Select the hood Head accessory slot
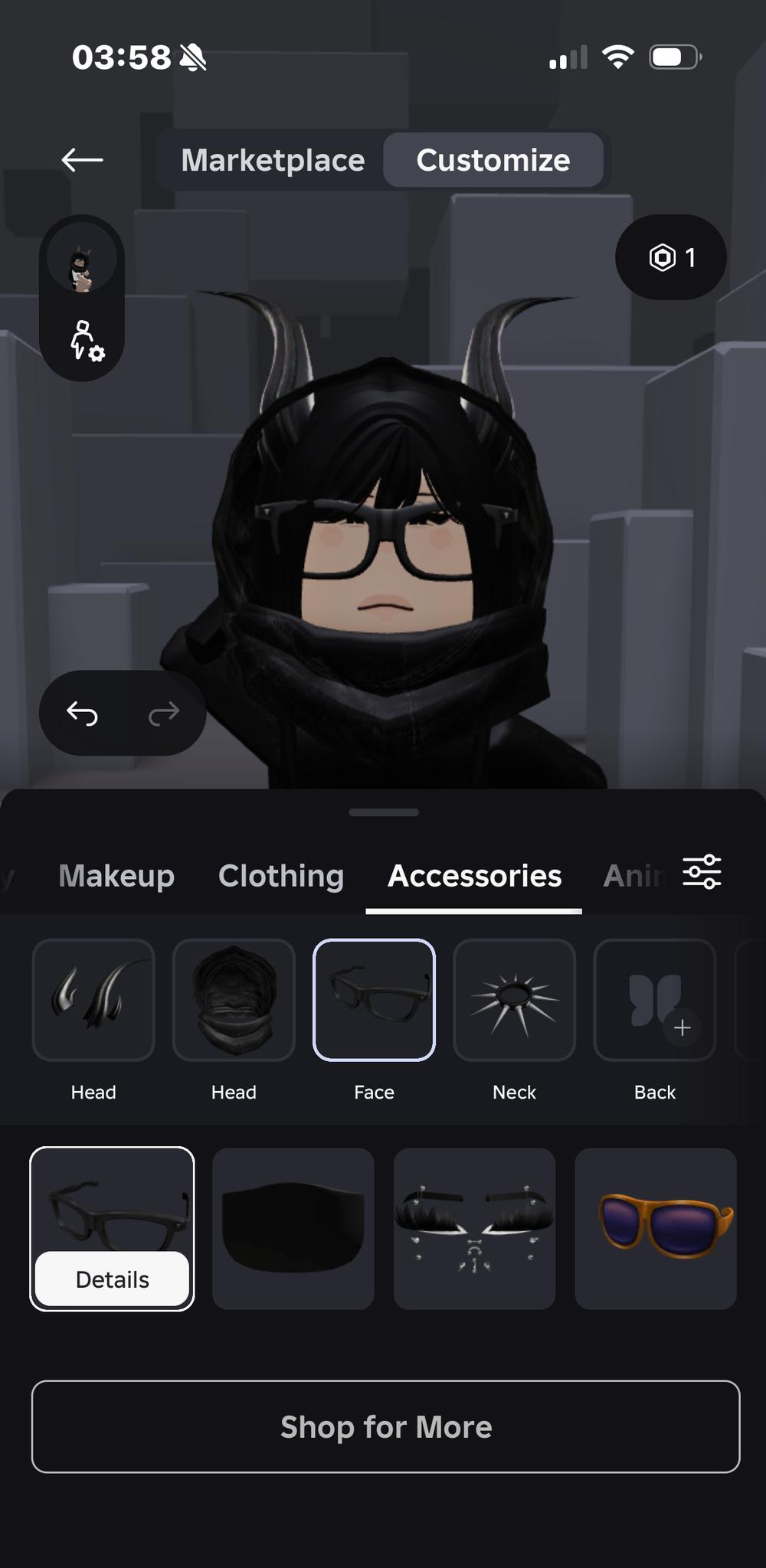The height and width of the screenshot is (1568, 766). (x=234, y=1000)
